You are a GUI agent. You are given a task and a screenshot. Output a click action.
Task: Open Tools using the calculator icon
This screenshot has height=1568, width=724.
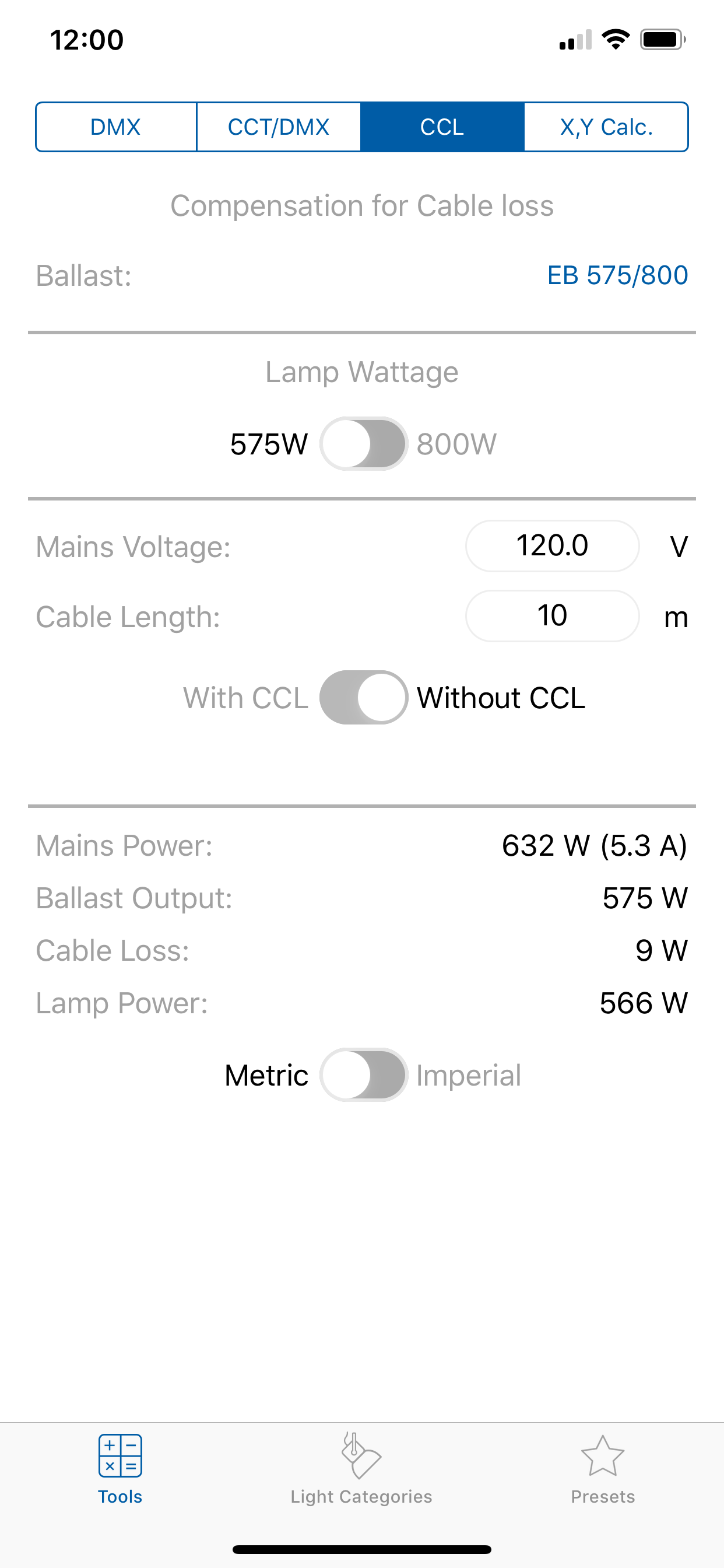[x=120, y=1455]
